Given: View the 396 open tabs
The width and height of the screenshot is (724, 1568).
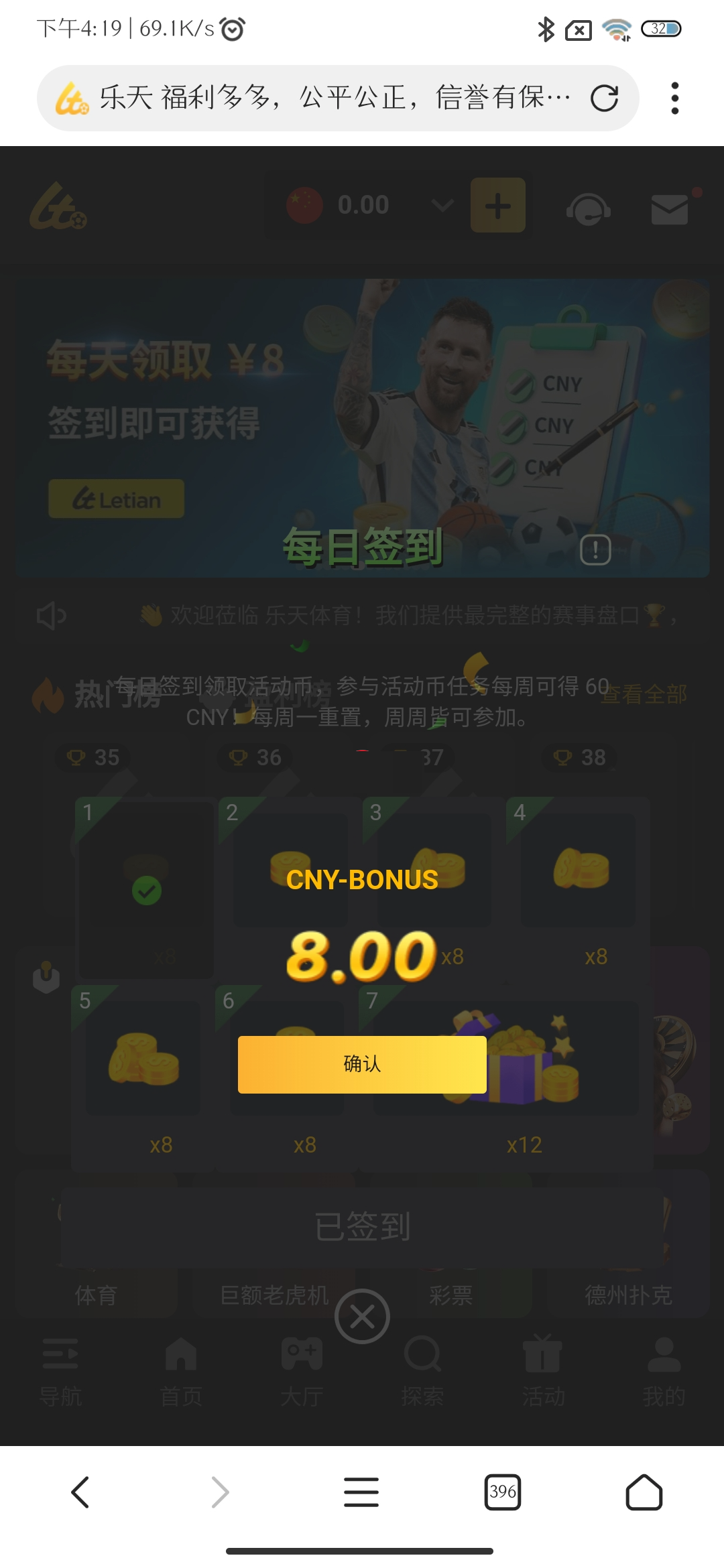Looking at the screenshot, I should pos(503,1492).
